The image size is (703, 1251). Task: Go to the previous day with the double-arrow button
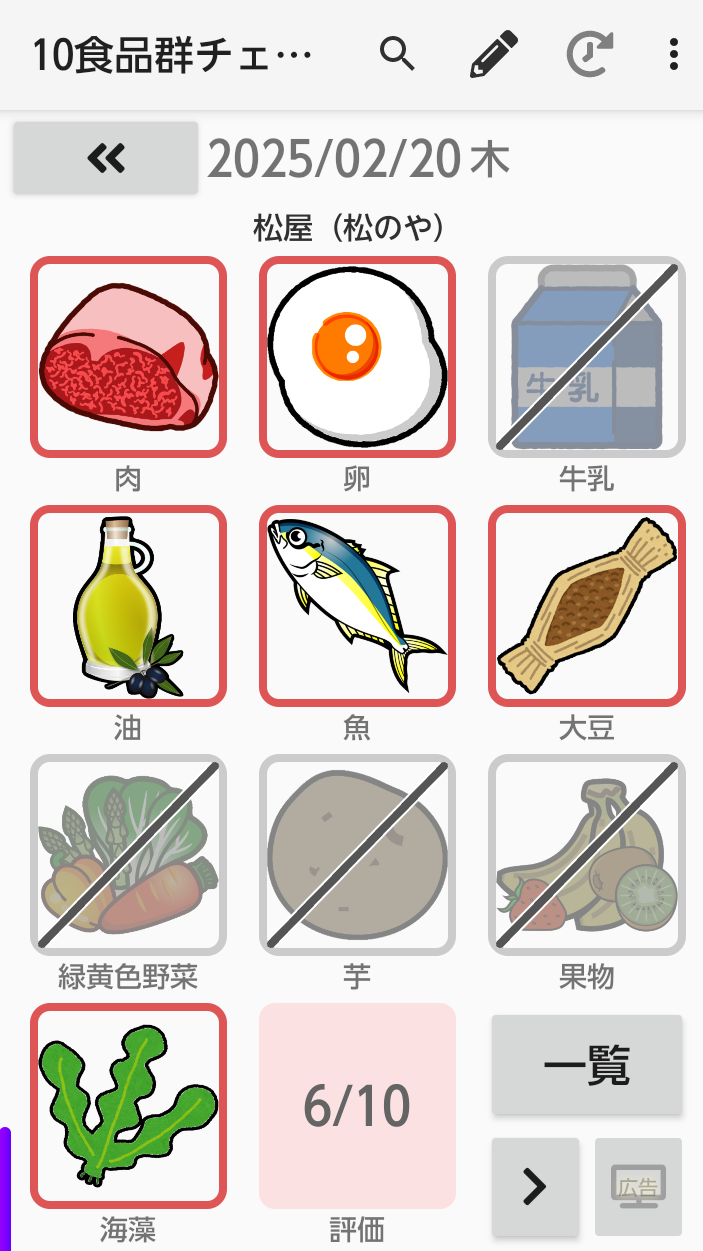pyautogui.click(x=106, y=158)
